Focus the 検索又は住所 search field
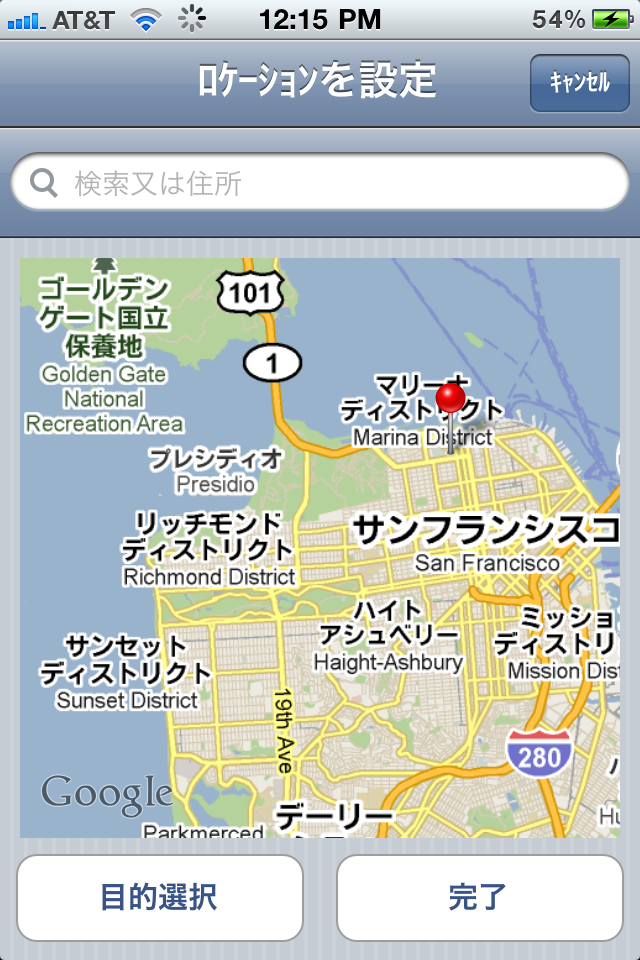640x960 pixels. [320, 183]
